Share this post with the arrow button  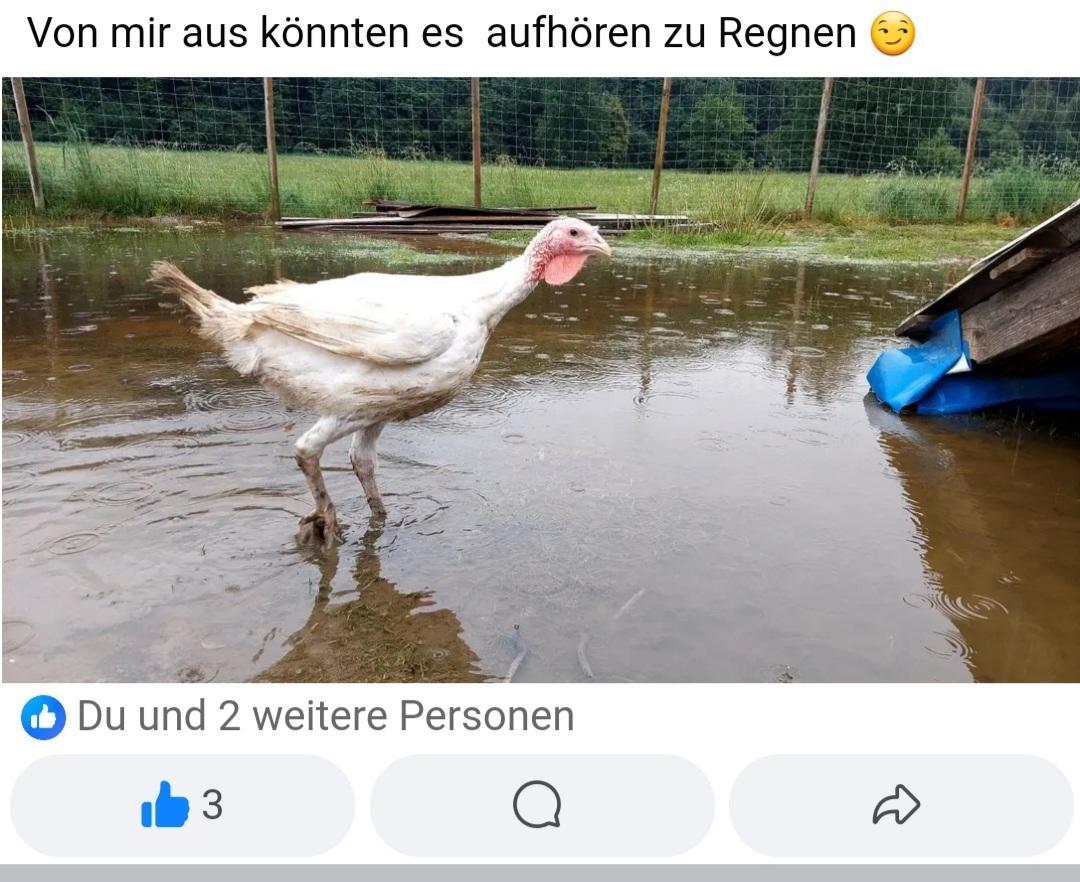click(896, 805)
